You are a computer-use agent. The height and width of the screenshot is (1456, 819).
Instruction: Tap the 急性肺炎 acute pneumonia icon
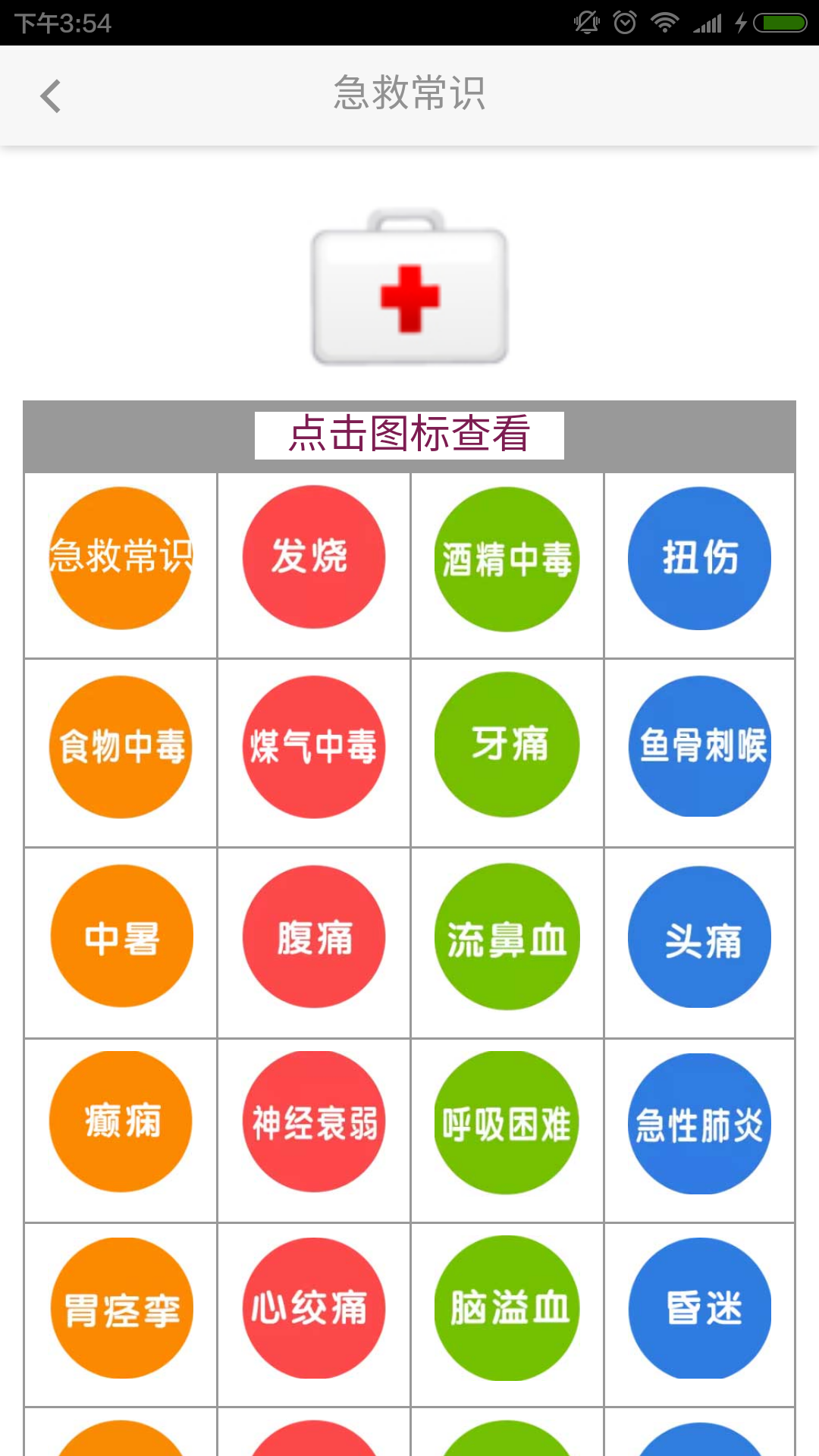699,1122
